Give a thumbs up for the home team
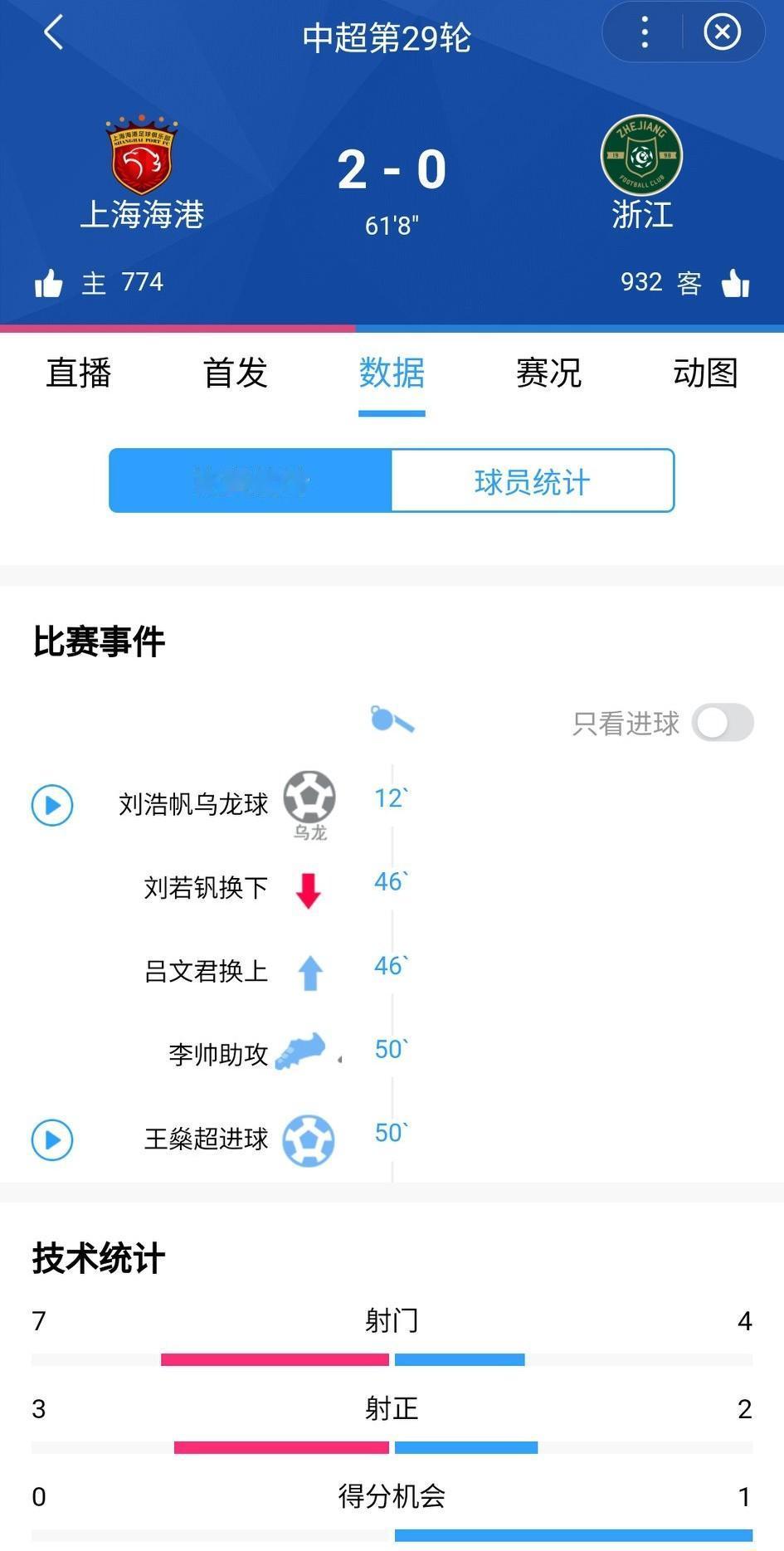The height and width of the screenshot is (1551, 784). pos(51,282)
